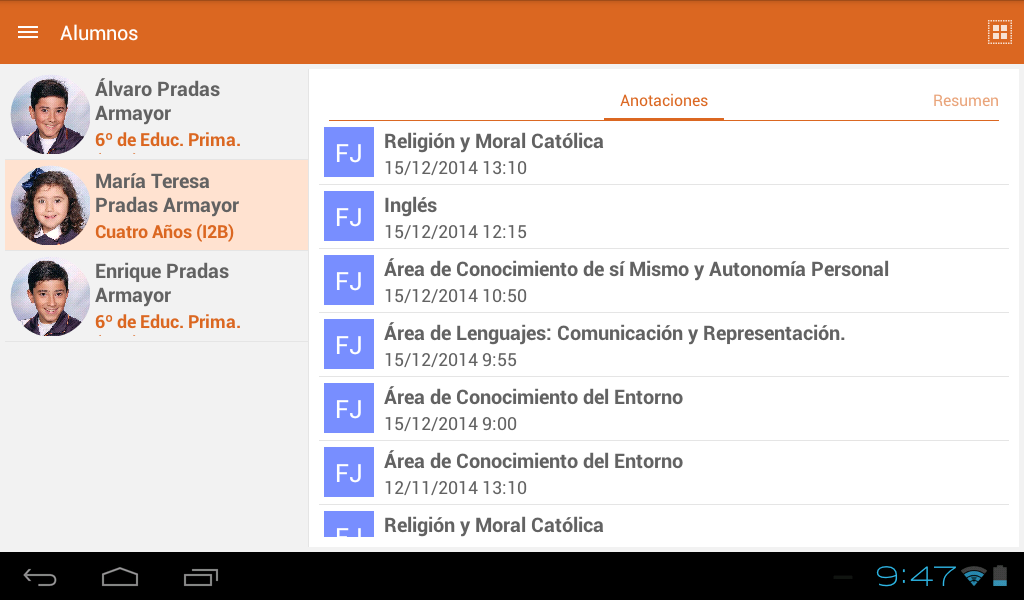Go back using system back button
Viewport: 1024px width, 600px height.
pyautogui.click(x=40, y=577)
